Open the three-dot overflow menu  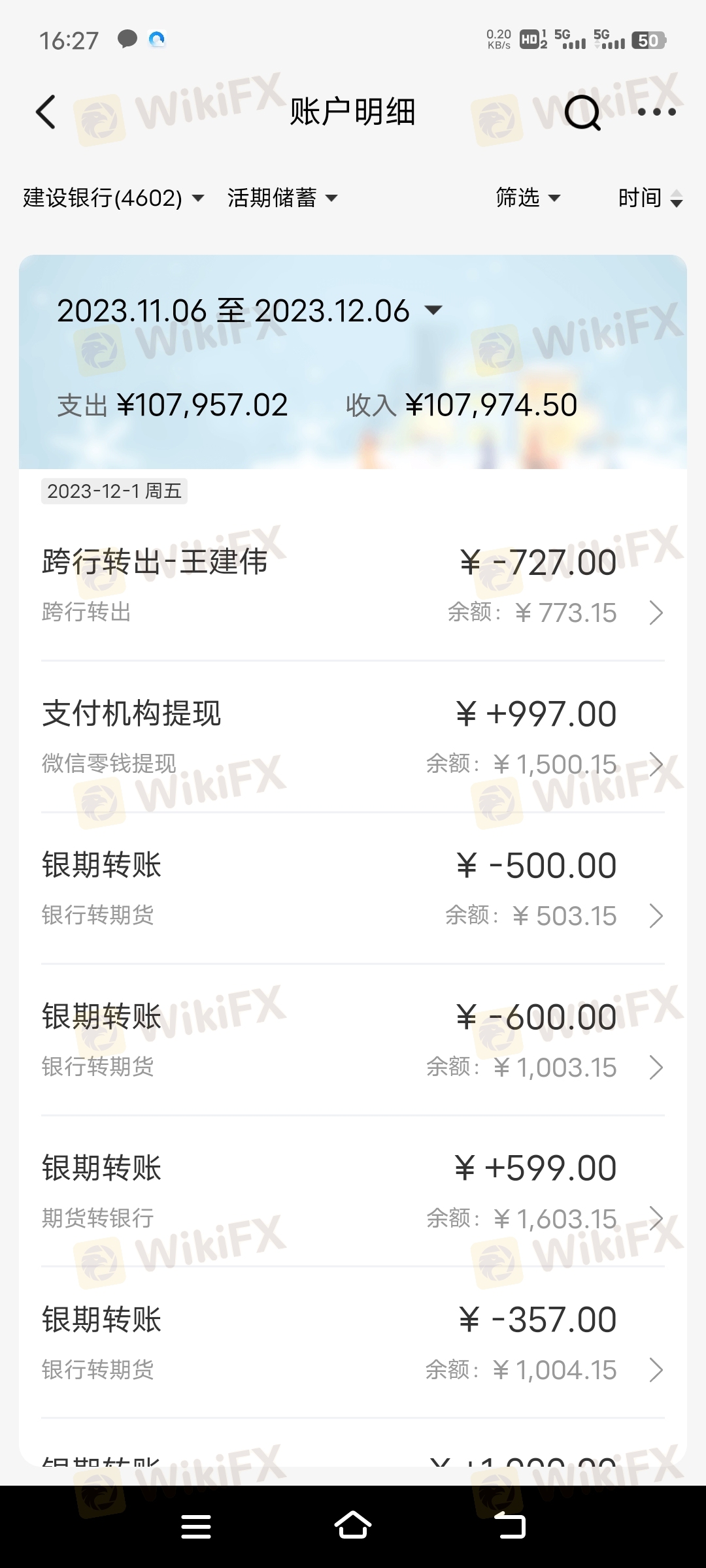pos(656,112)
